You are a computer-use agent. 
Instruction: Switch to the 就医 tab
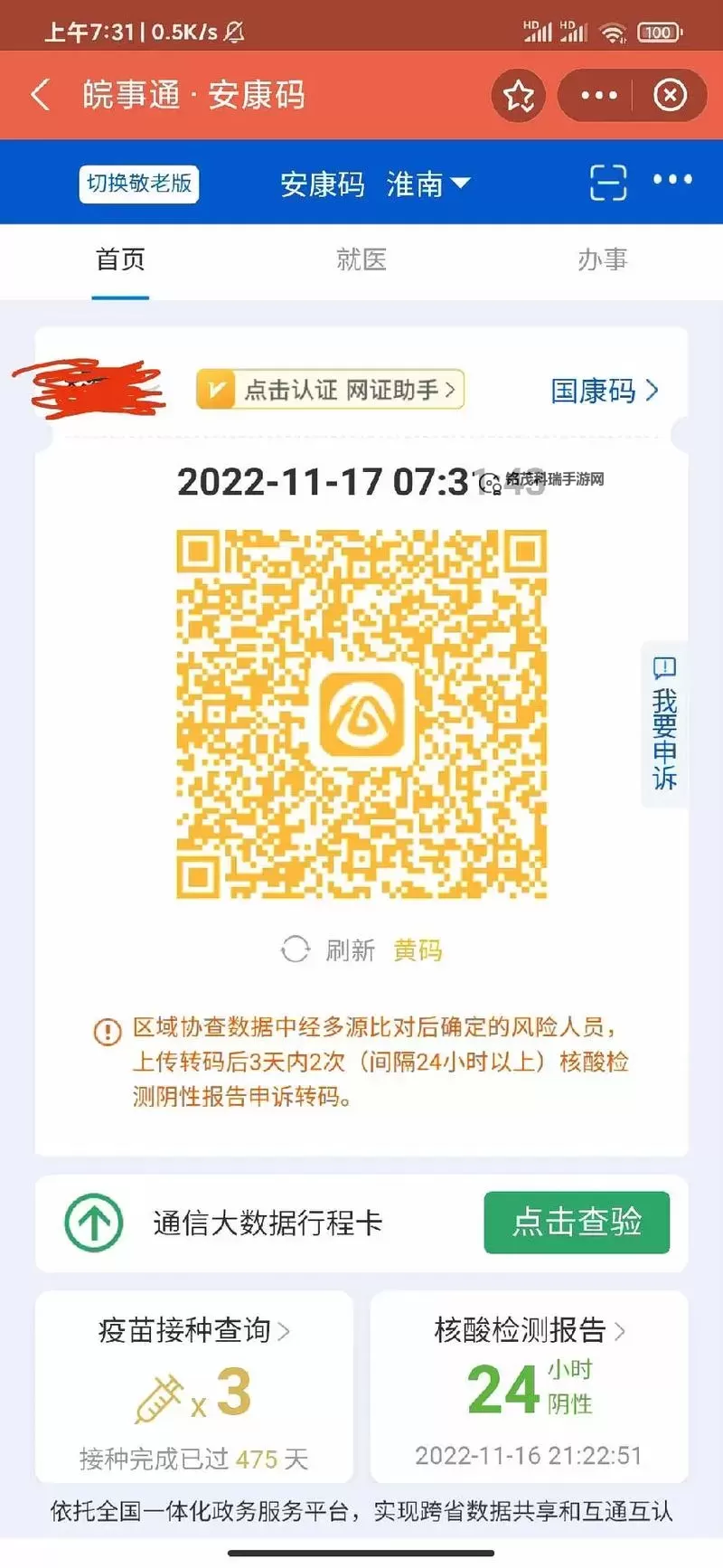[x=361, y=260]
